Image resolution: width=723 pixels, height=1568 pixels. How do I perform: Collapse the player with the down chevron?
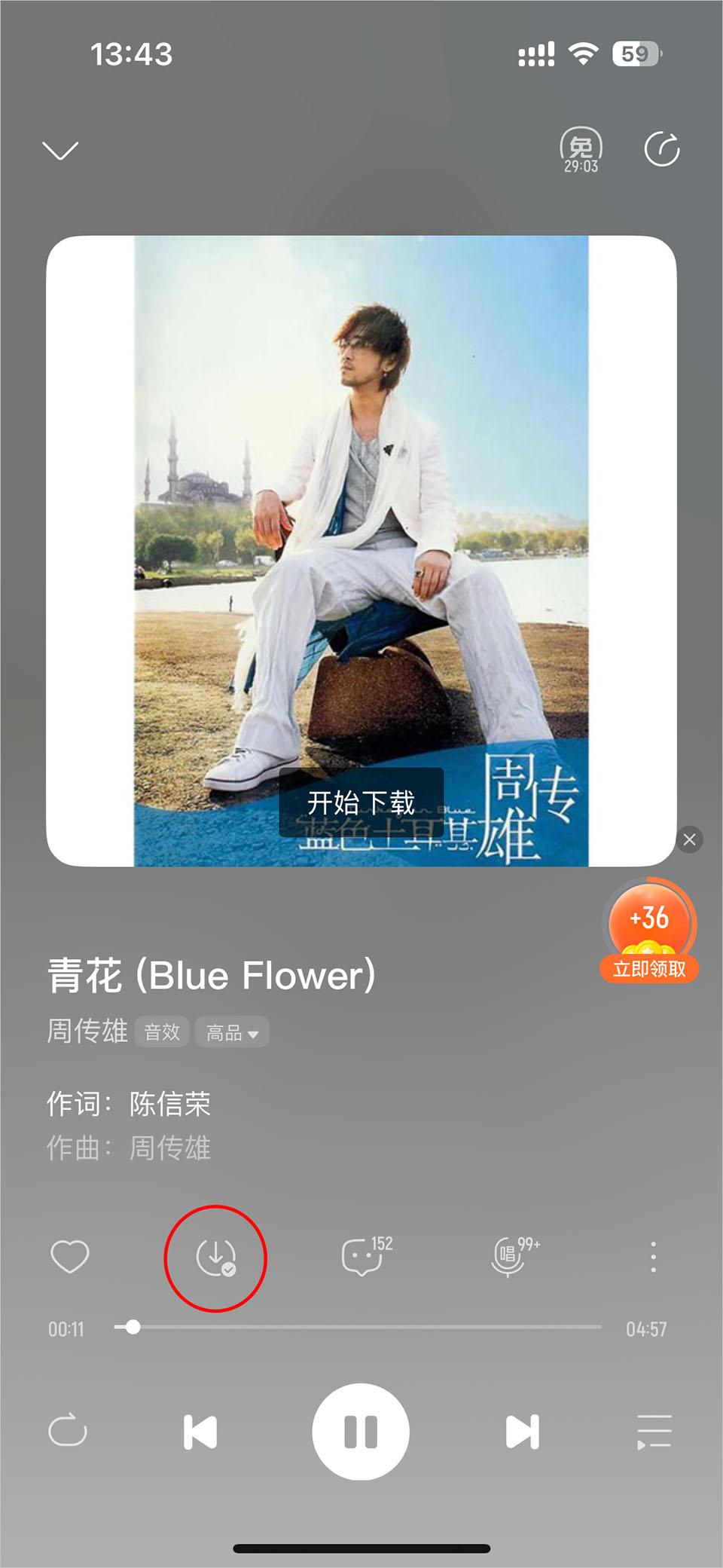pyautogui.click(x=60, y=151)
